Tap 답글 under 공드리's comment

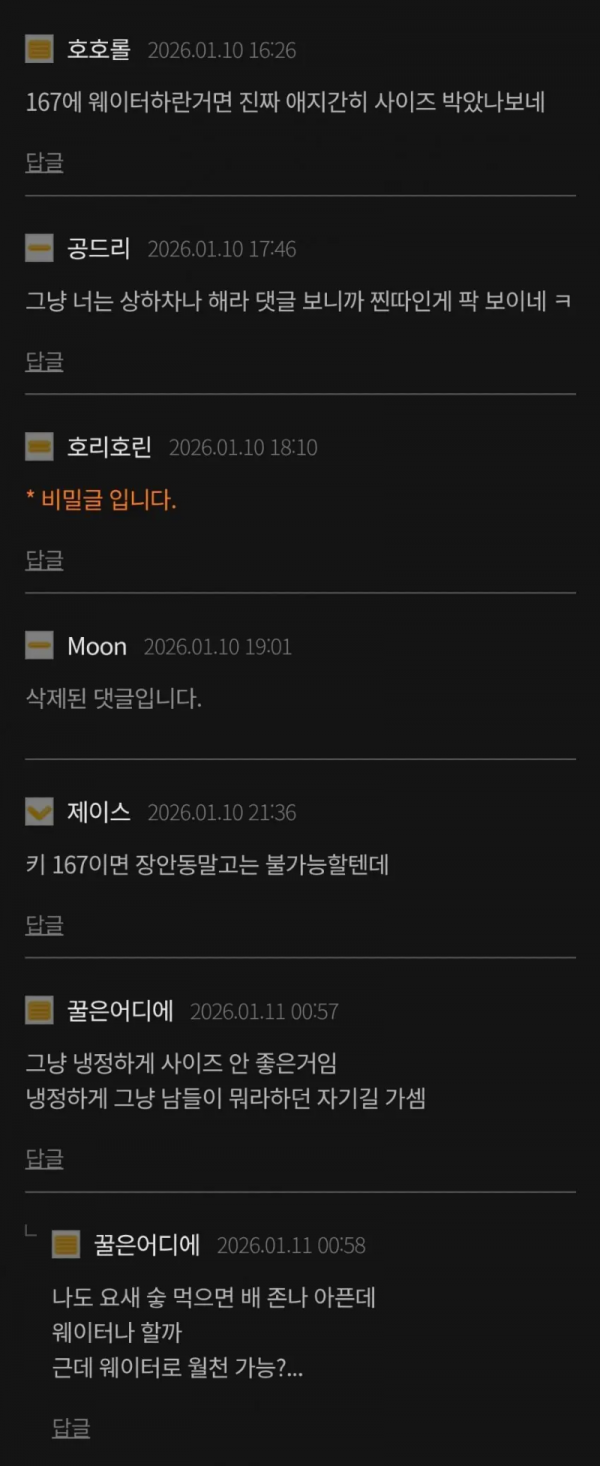point(44,362)
